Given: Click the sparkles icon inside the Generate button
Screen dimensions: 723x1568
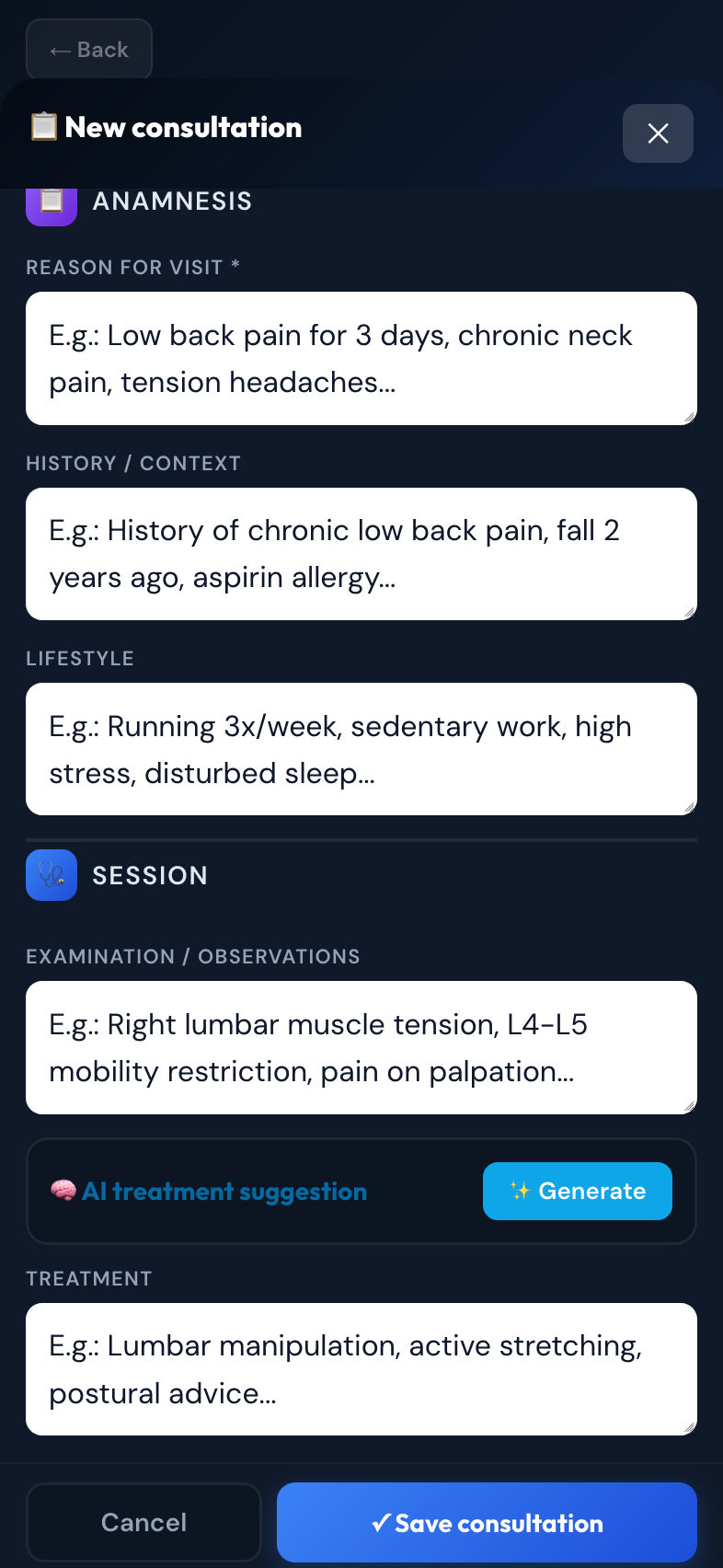Looking at the screenshot, I should click(521, 1191).
